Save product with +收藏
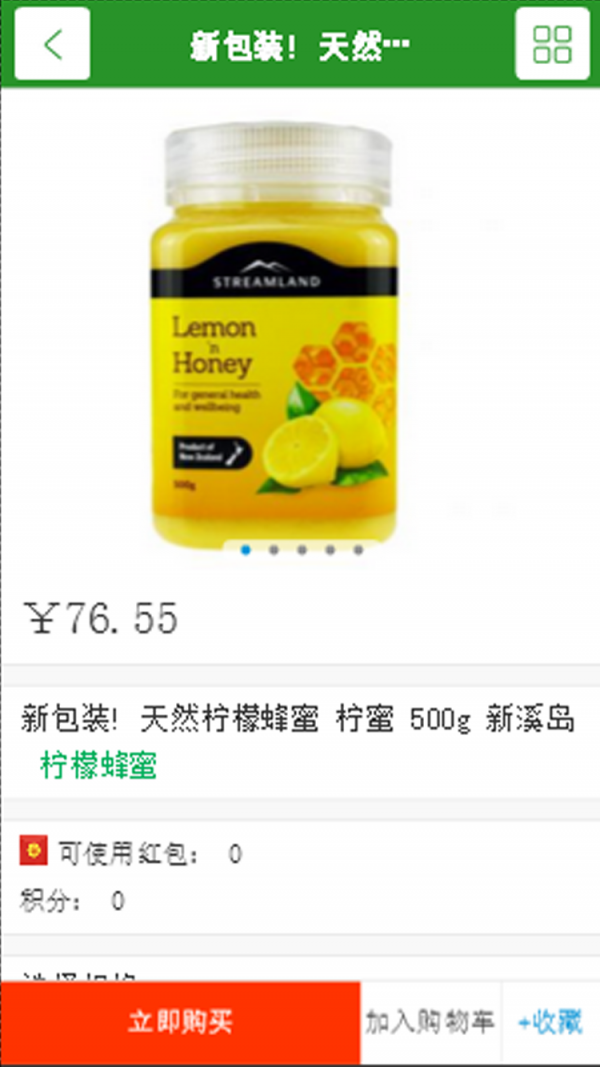 pos(550,1022)
